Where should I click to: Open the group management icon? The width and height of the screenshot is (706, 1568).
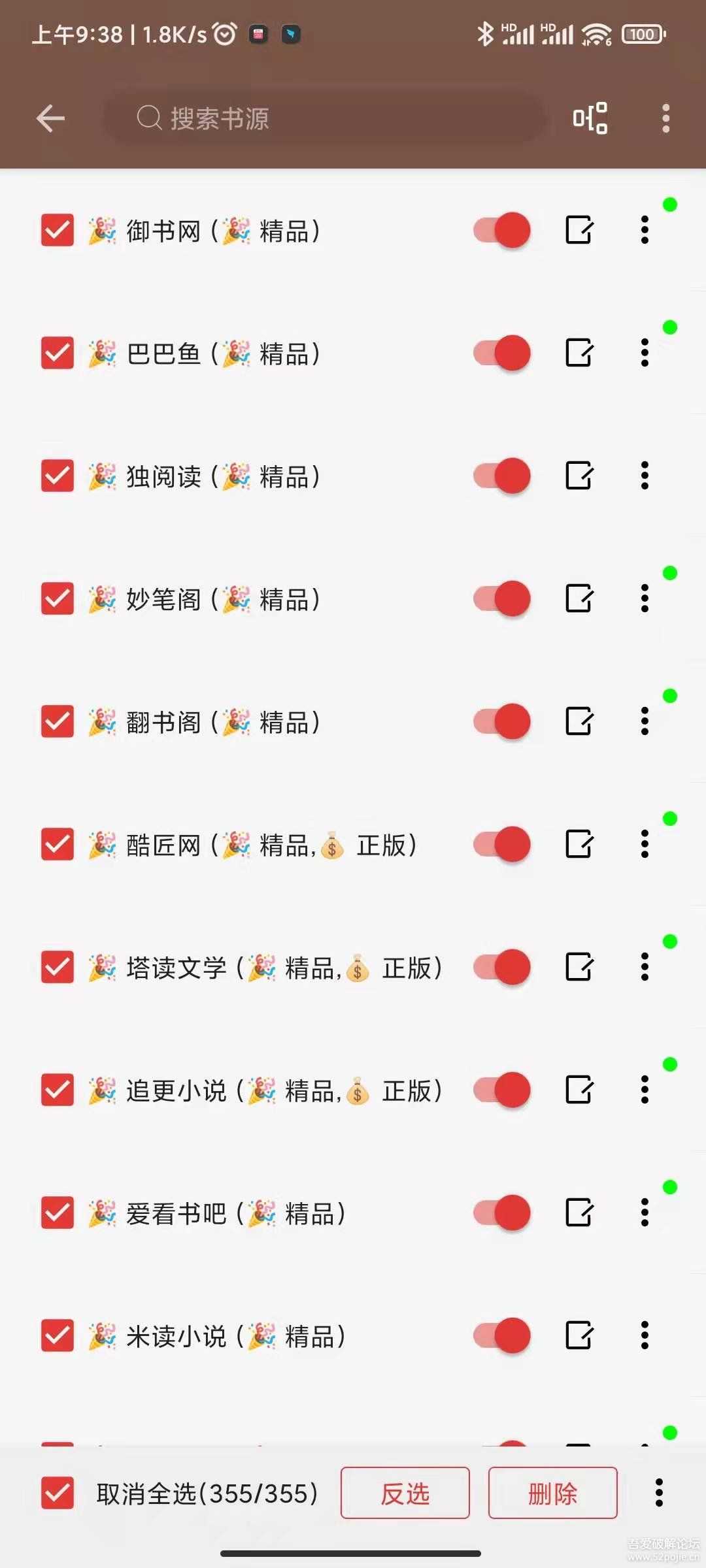pos(590,118)
